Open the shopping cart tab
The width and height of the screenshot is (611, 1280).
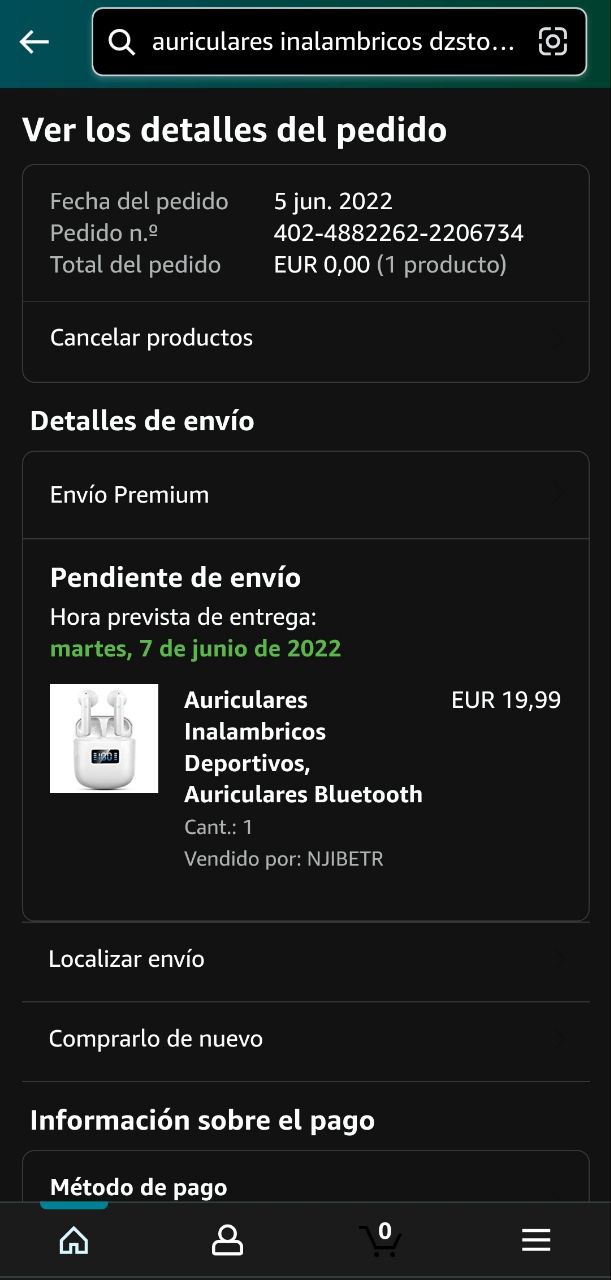click(x=381, y=1240)
